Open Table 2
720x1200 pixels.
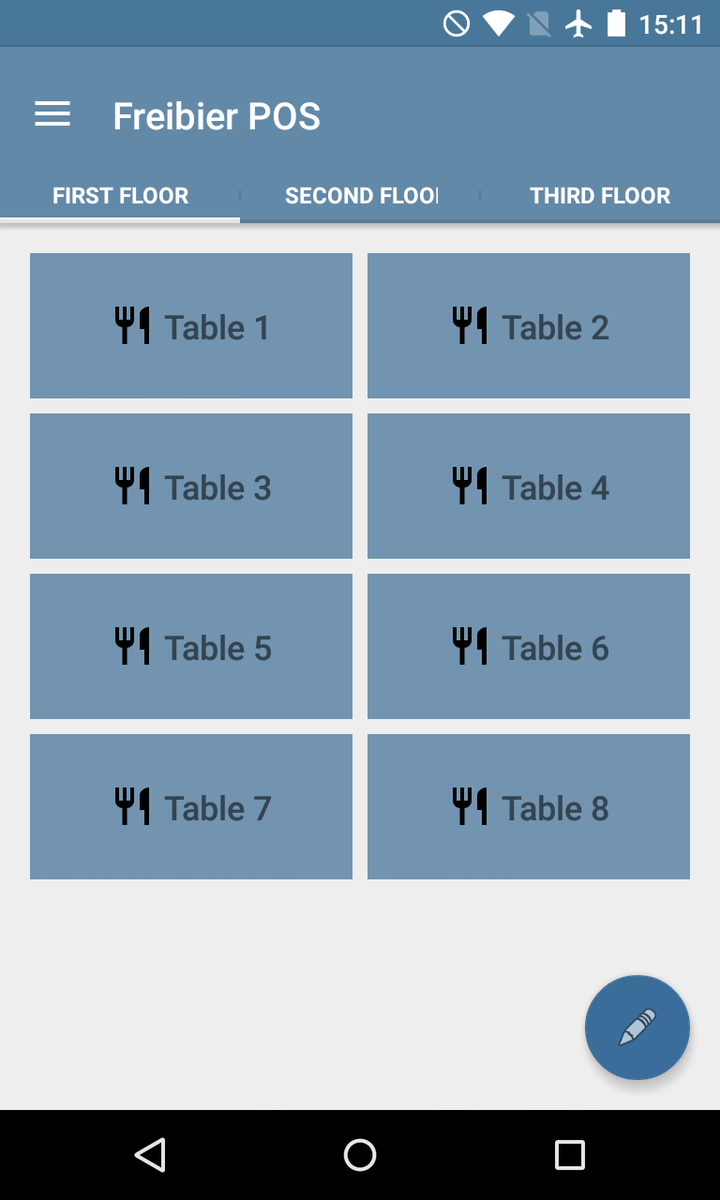point(528,326)
